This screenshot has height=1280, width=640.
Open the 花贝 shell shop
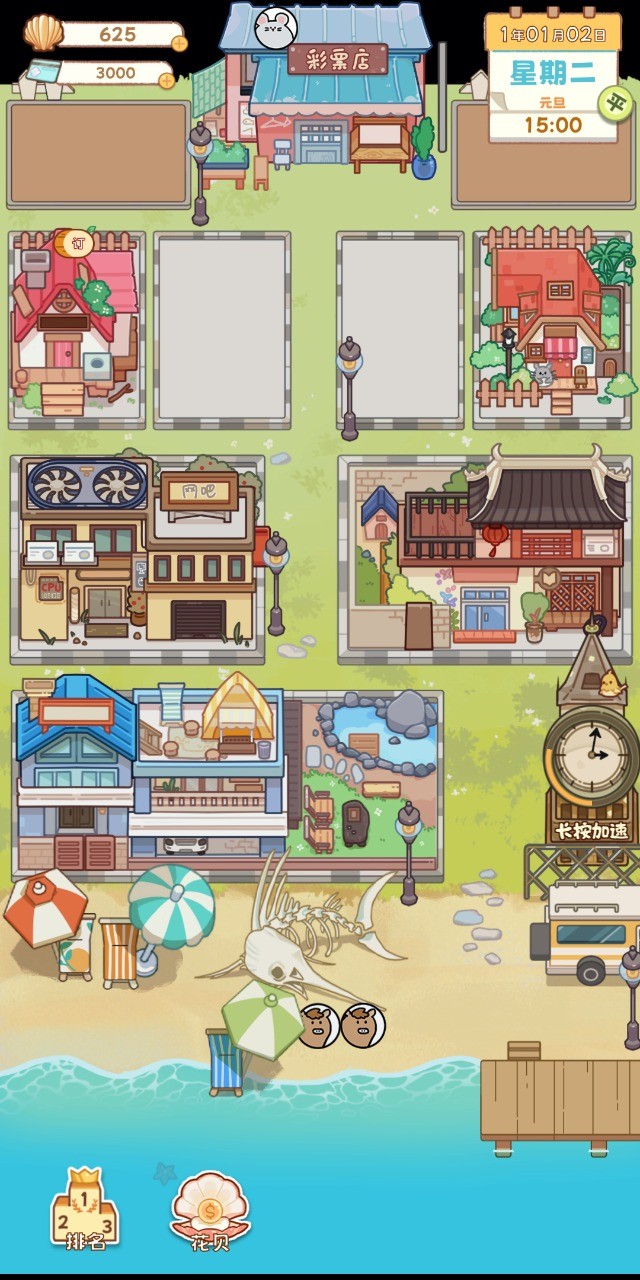pos(210,1210)
